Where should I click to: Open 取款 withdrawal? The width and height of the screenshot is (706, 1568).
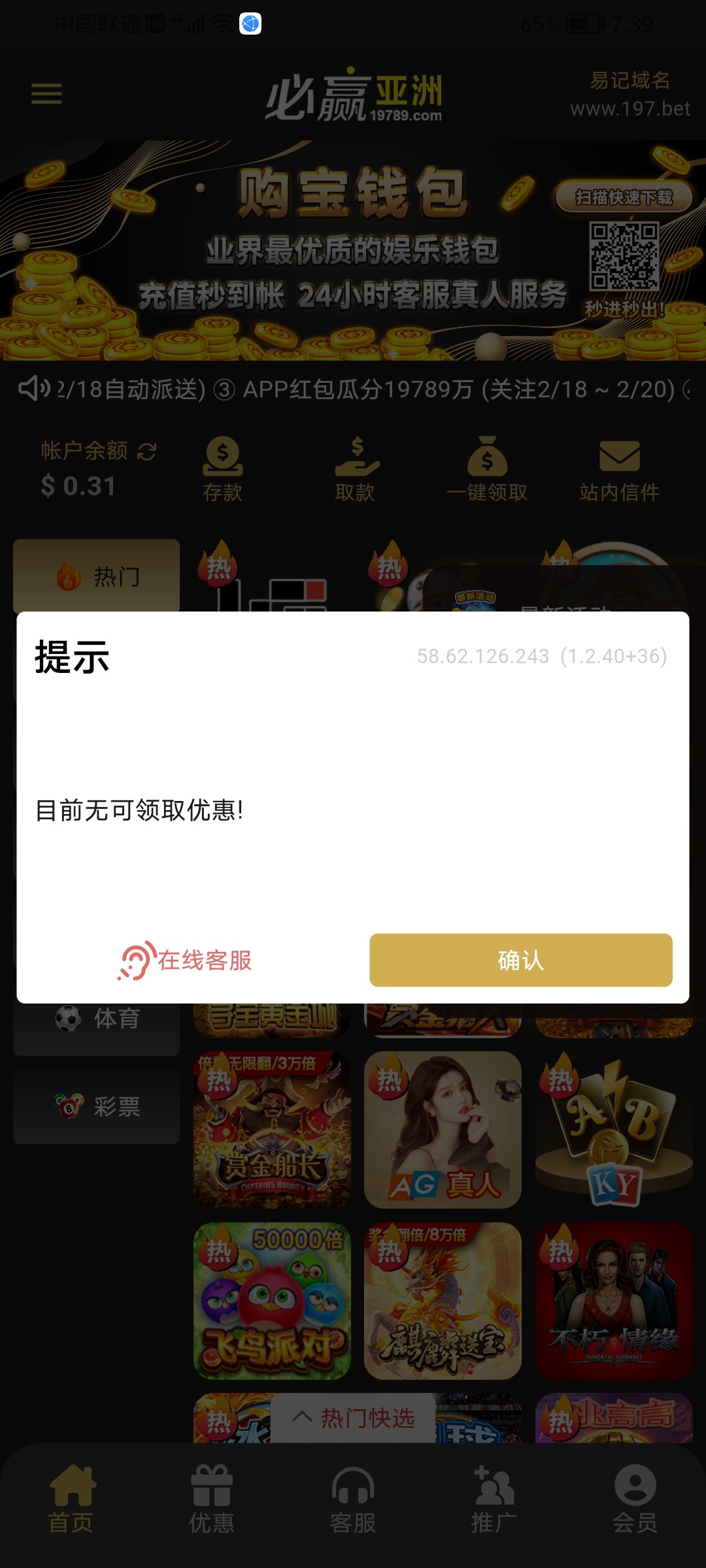(x=356, y=470)
